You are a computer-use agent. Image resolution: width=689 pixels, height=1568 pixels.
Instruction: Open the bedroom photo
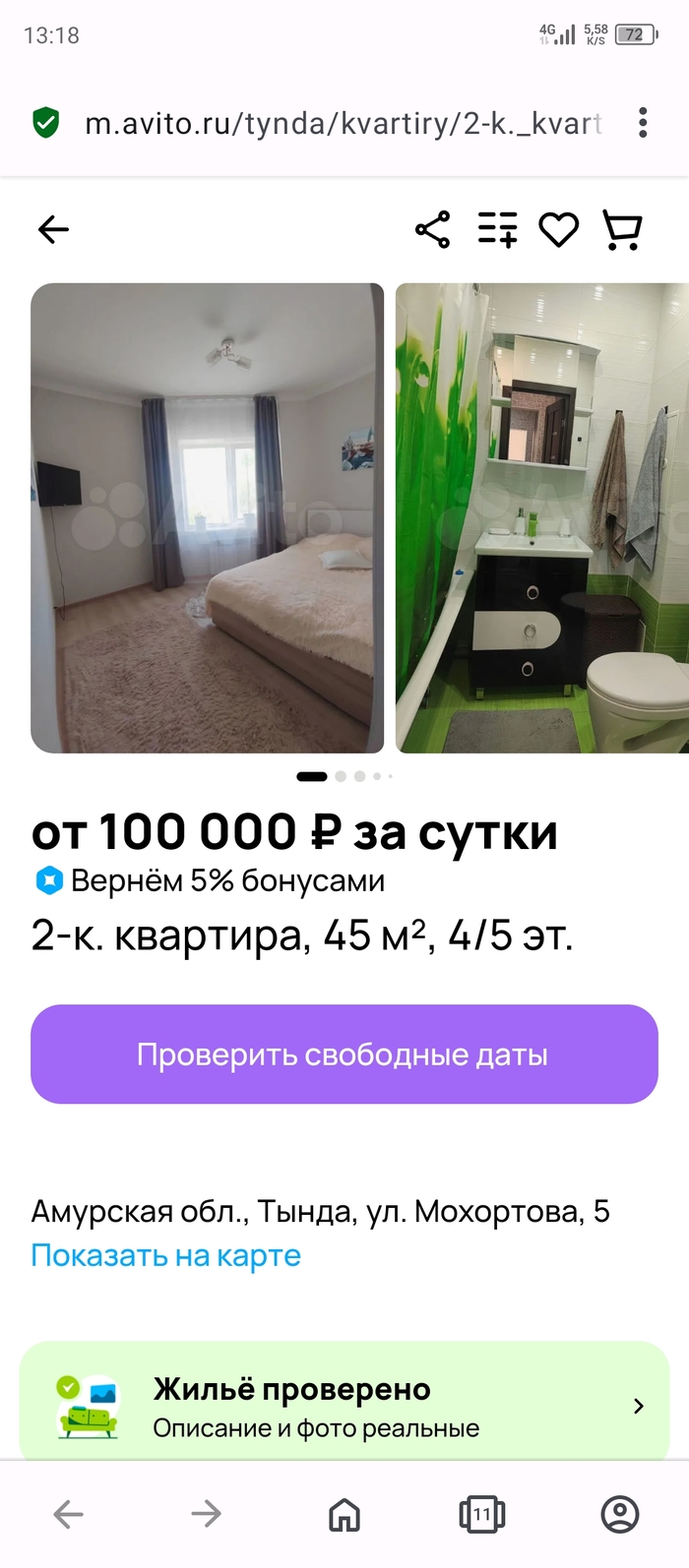click(207, 517)
